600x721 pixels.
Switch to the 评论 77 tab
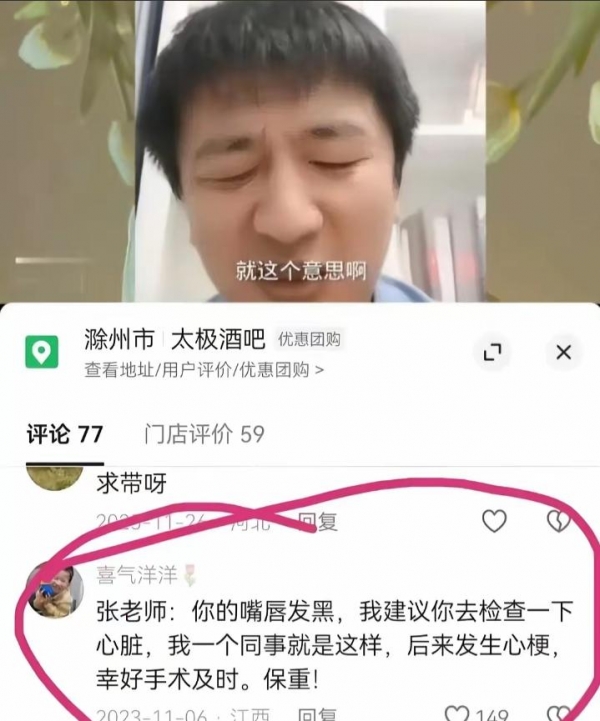click(65, 434)
